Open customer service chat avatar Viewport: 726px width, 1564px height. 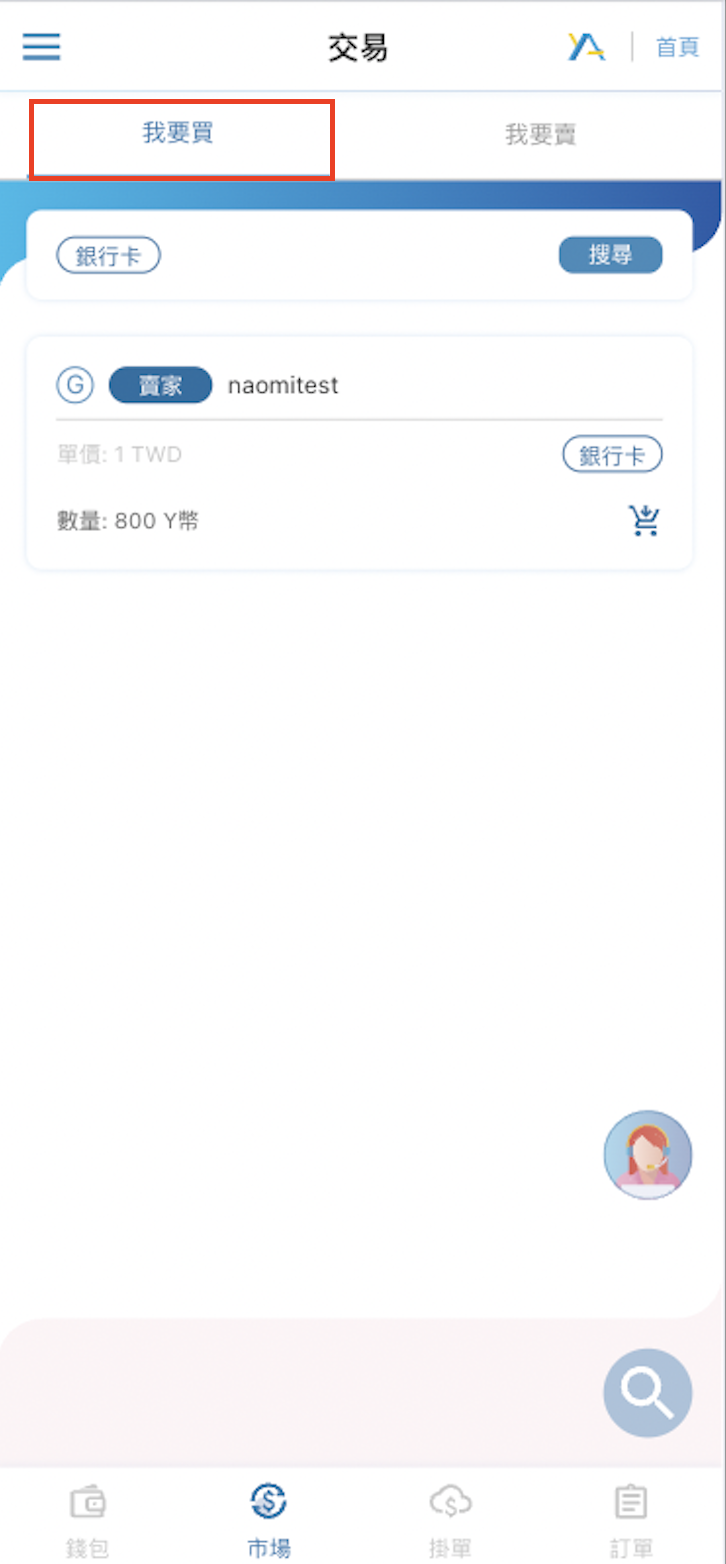coord(647,1154)
